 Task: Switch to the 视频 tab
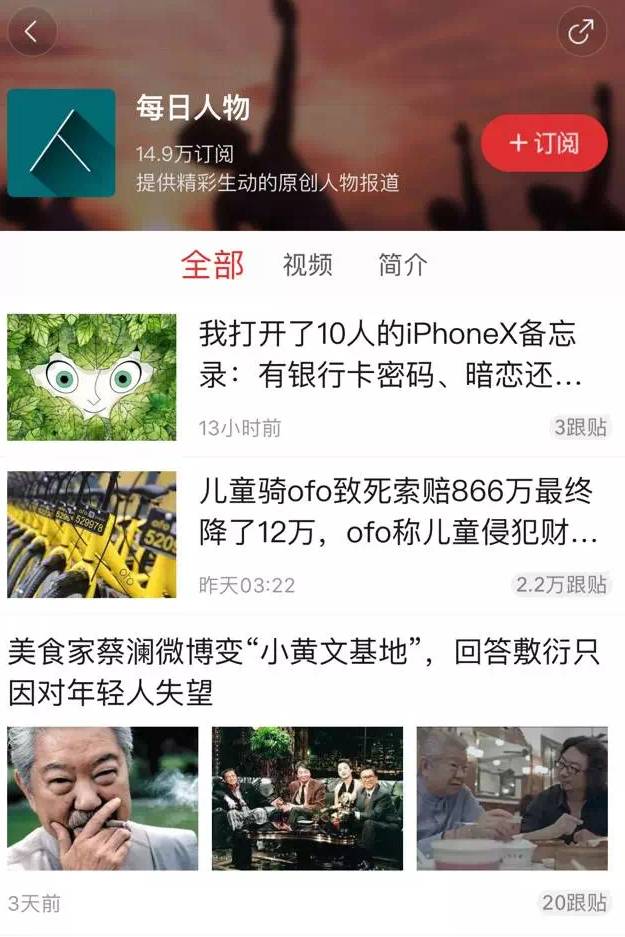(x=307, y=265)
